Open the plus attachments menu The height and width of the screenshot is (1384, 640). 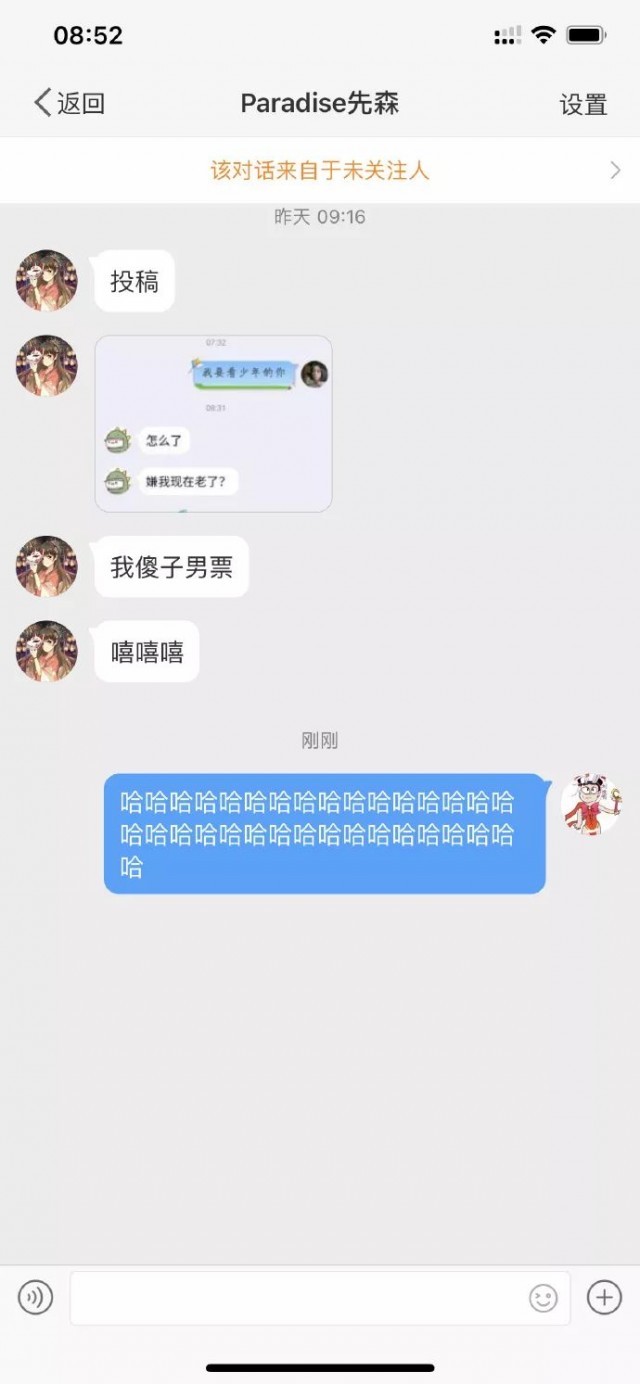click(x=604, y=1298)
